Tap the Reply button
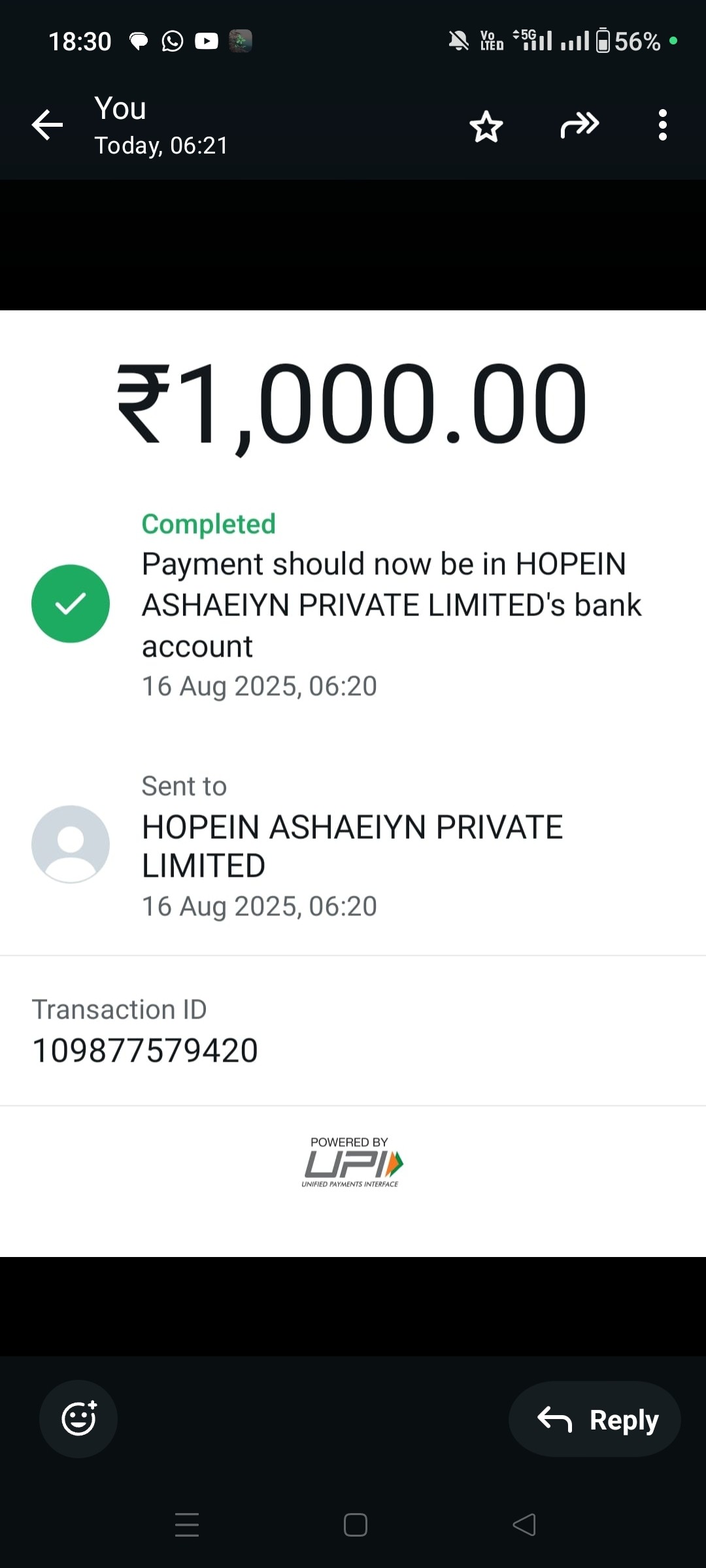The height and width of the screenshot is (1568, 706). coord(595,1418)
